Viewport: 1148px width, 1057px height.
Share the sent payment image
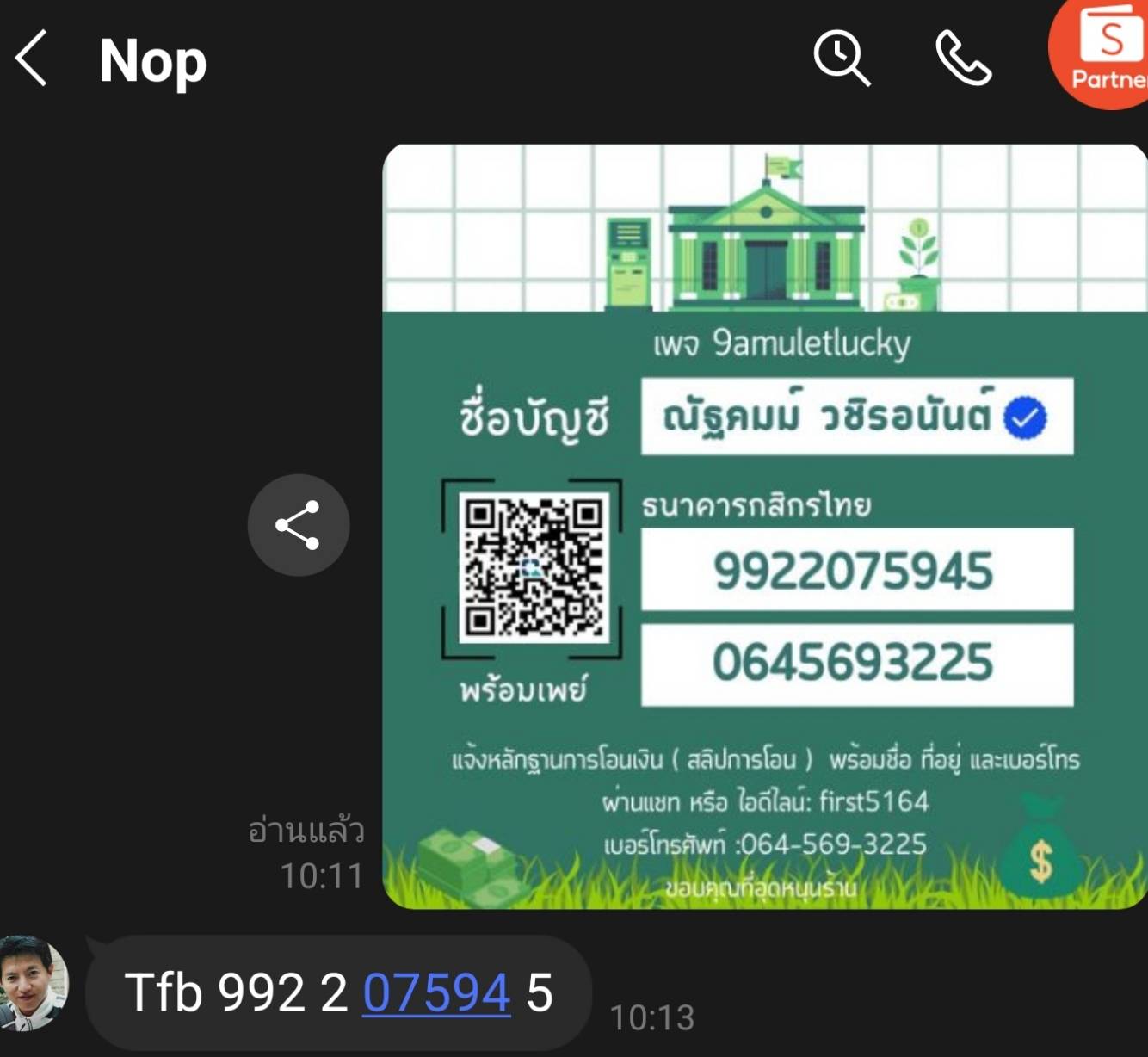298,525
